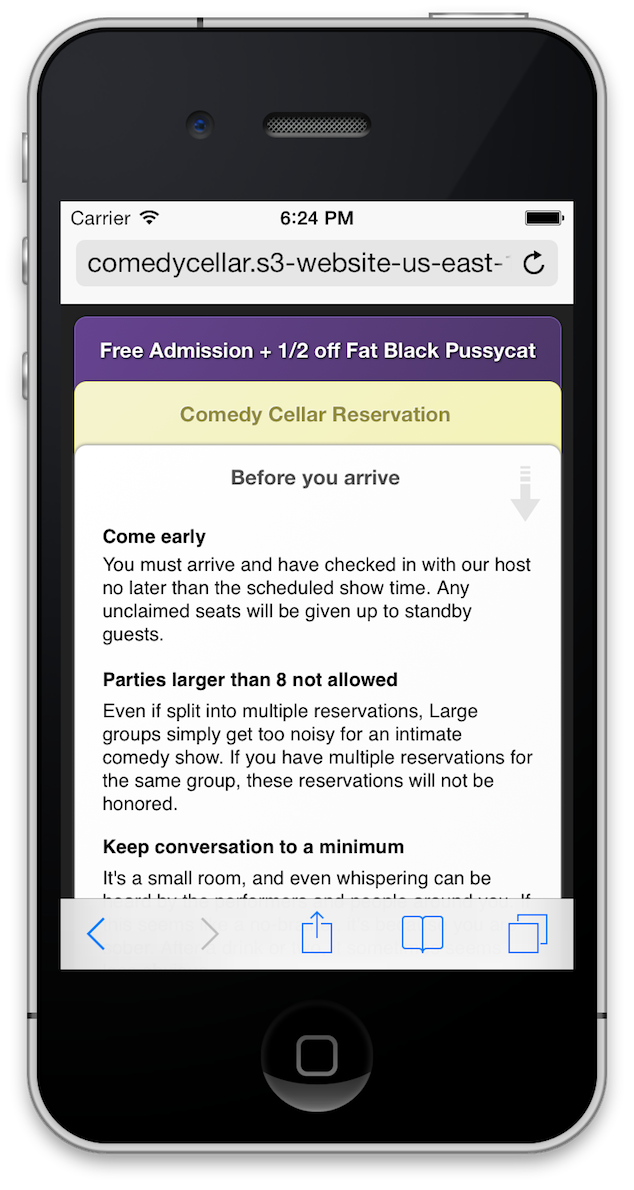Screen dimensions: 634x1190
Task: Tap the down arrow beside Before you arrive
Action: (525, 494)
